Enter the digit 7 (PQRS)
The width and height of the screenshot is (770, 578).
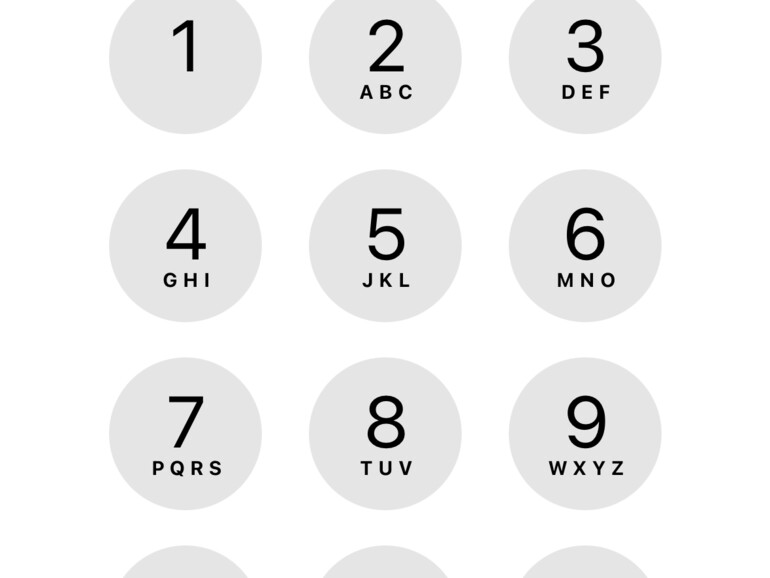point(185,433)
